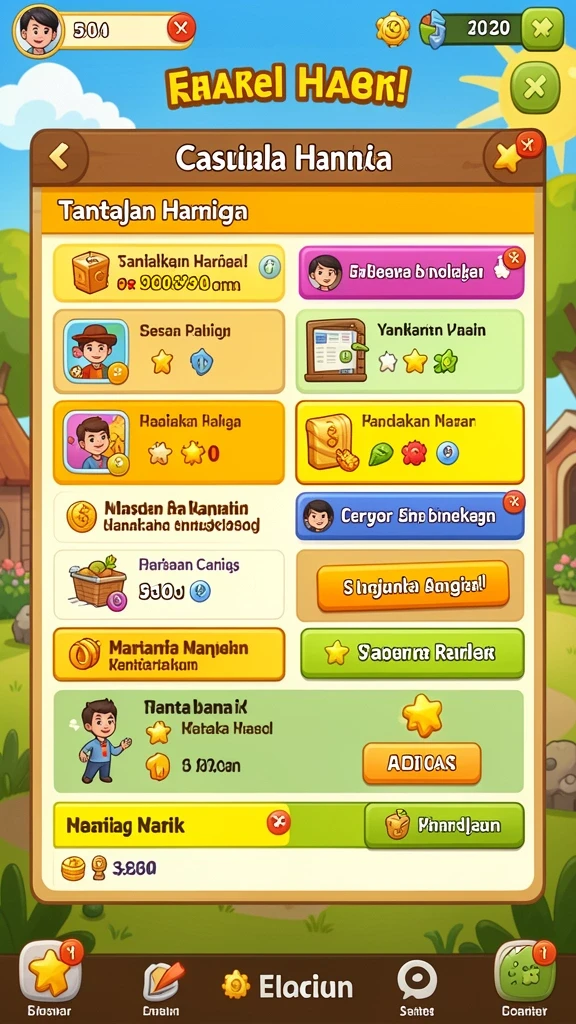576x1024 pixels.
Task: Tap the red X on the Meariag Narik bar
Action: [279, 822]
